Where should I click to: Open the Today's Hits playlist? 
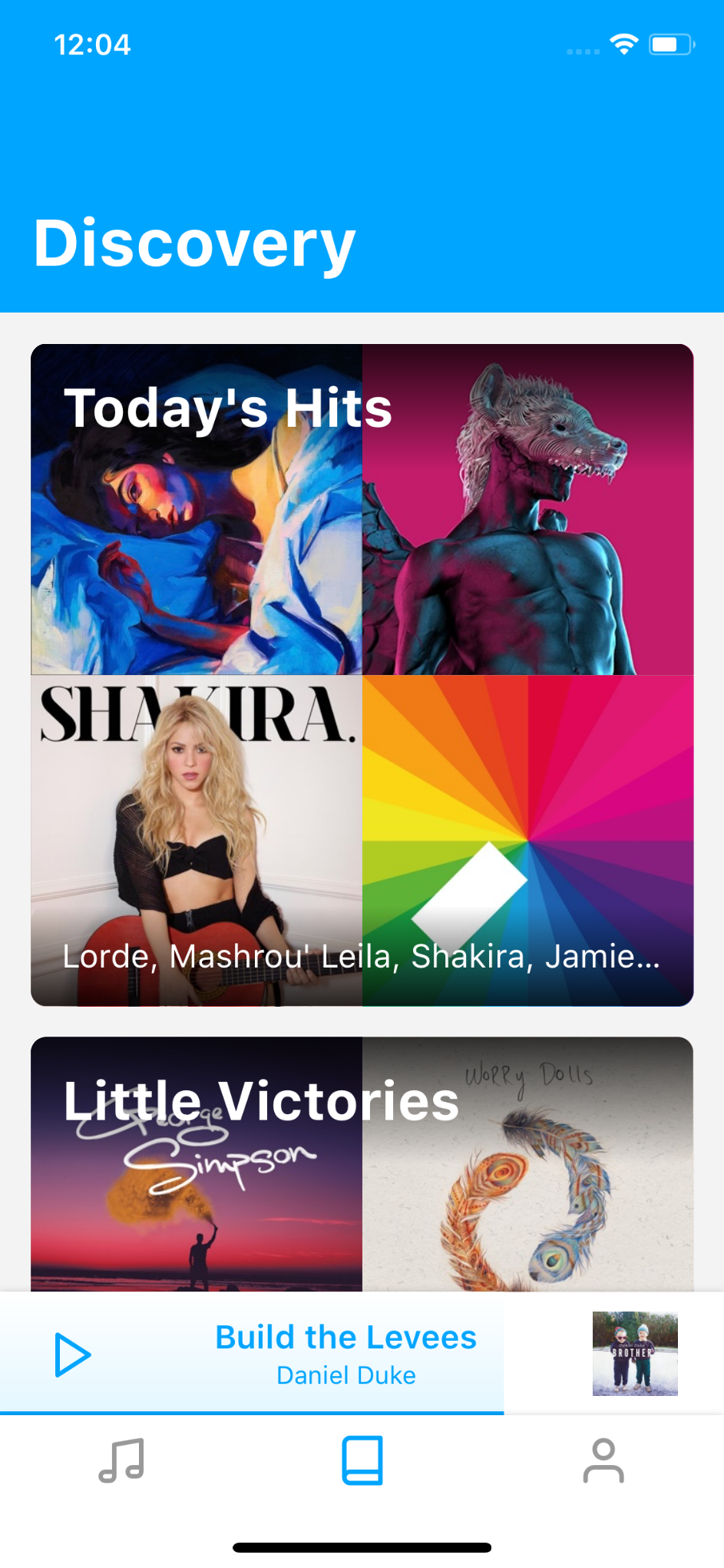point(228,409)
